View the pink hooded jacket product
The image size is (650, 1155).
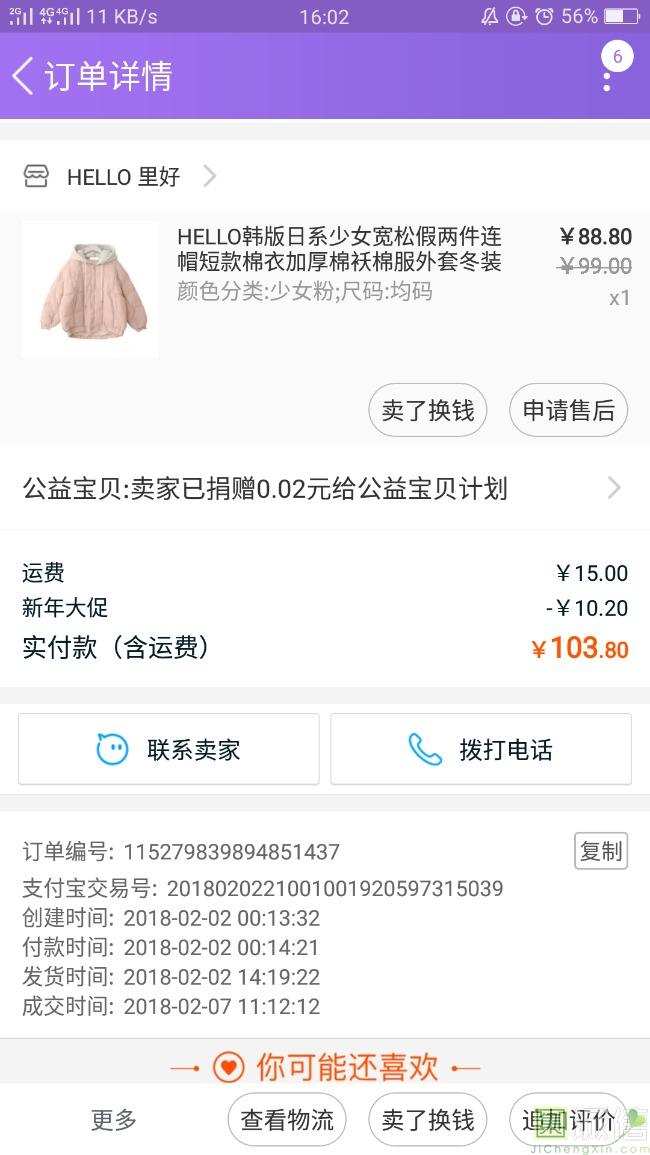(x=90, y=289)
